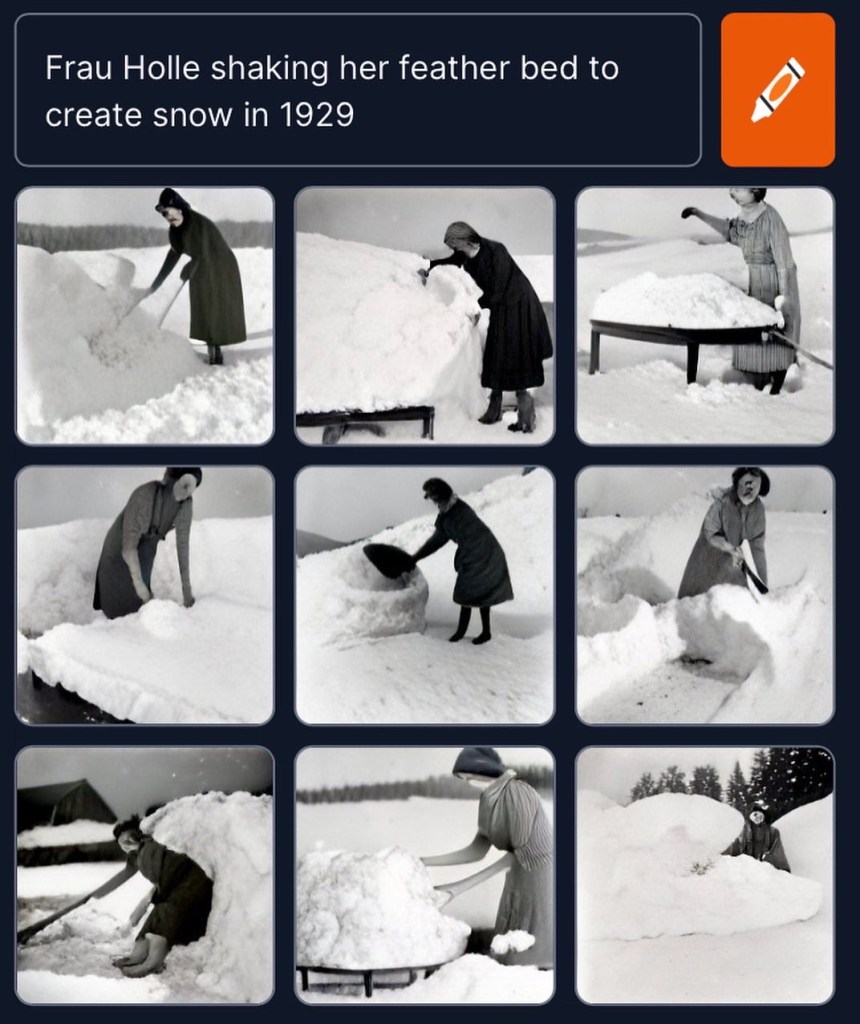
Task: Open image of woman in black bending at snow wall
Action: tap(424, 315)
